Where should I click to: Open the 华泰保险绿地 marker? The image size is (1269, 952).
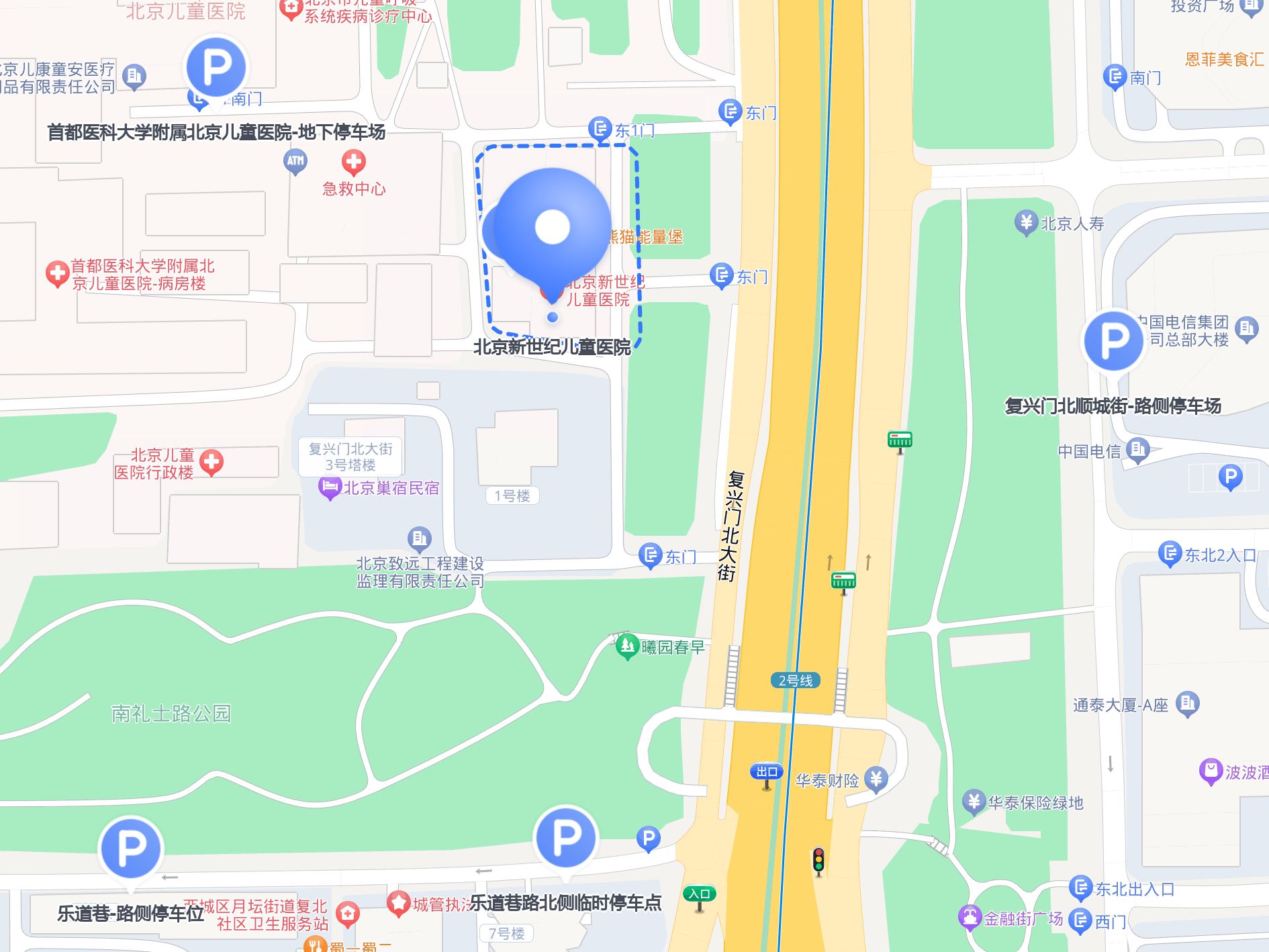click(974, 802)
